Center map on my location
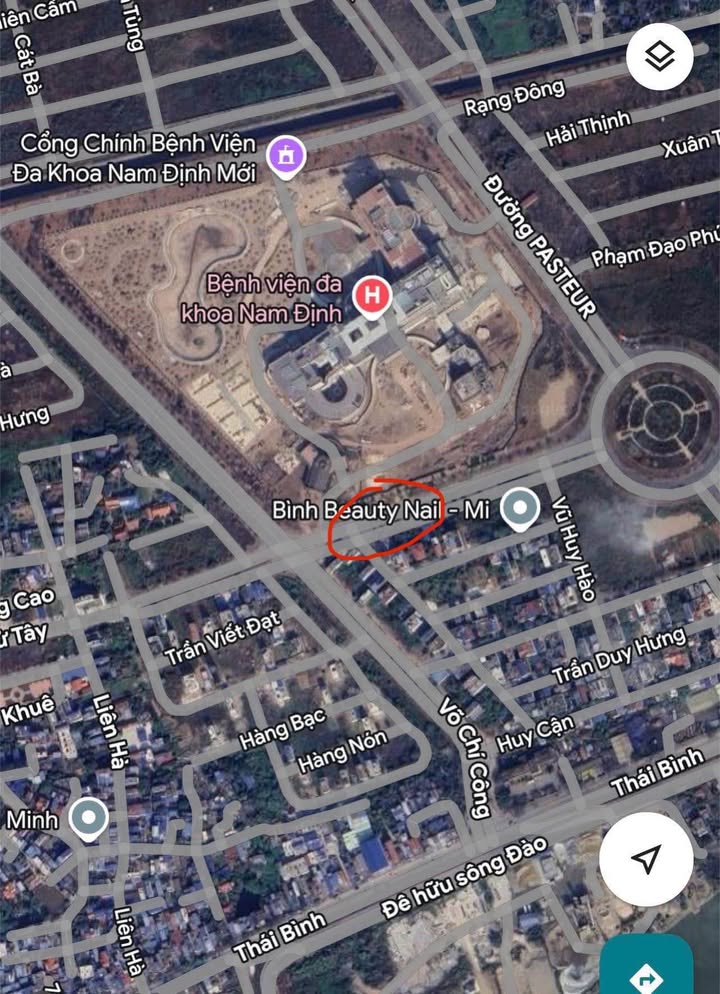The width and height of the screenshot is (720, 994). point(646,859)
